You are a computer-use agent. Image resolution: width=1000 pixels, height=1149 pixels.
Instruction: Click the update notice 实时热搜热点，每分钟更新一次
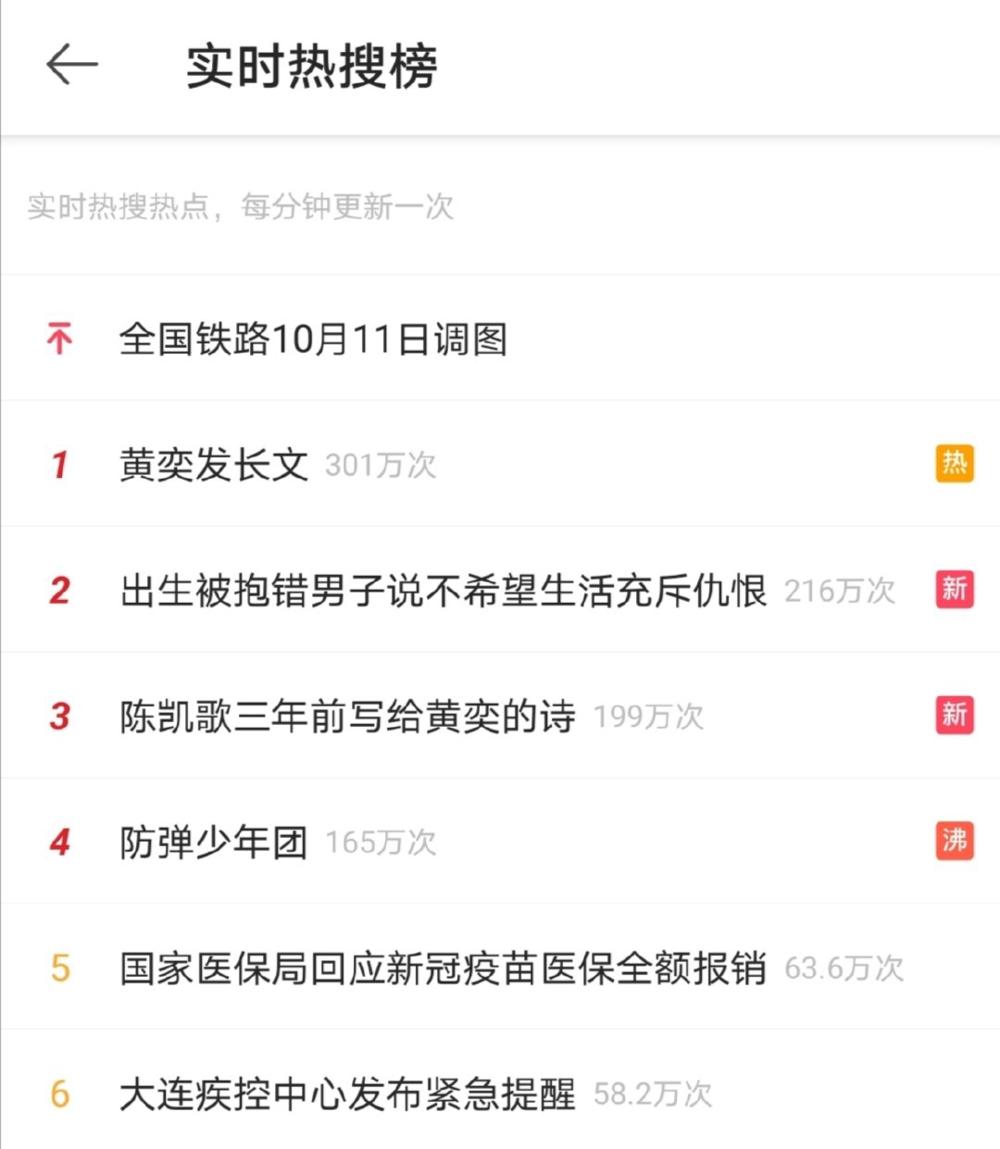(x=238, y=207)
